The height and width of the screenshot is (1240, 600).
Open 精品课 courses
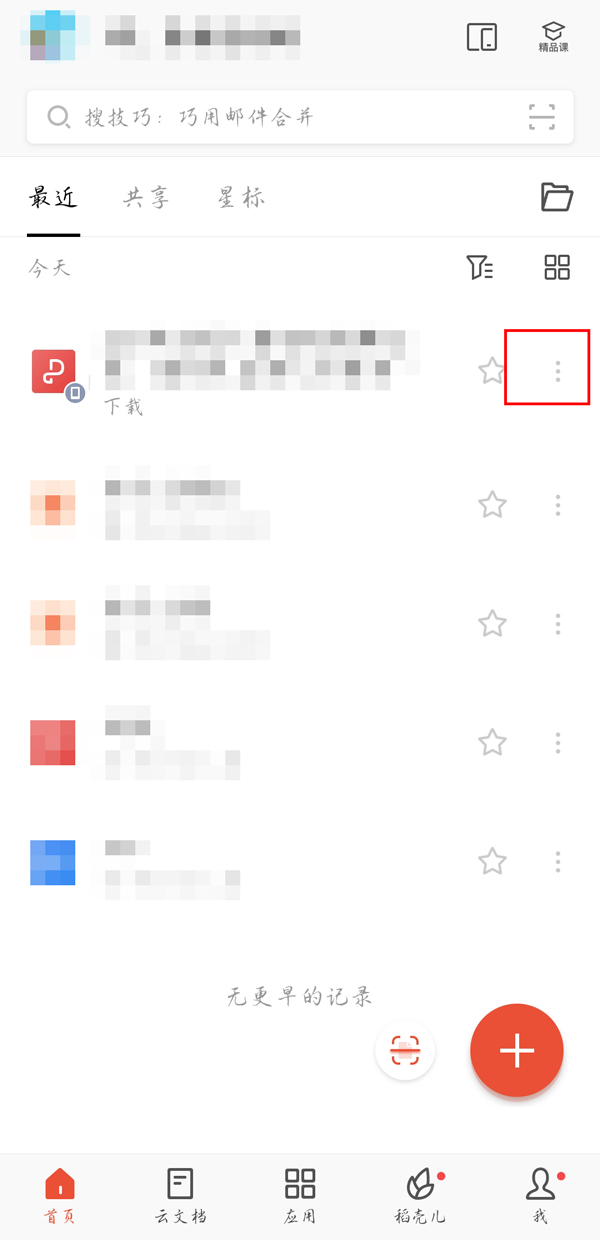click(553, 38)
